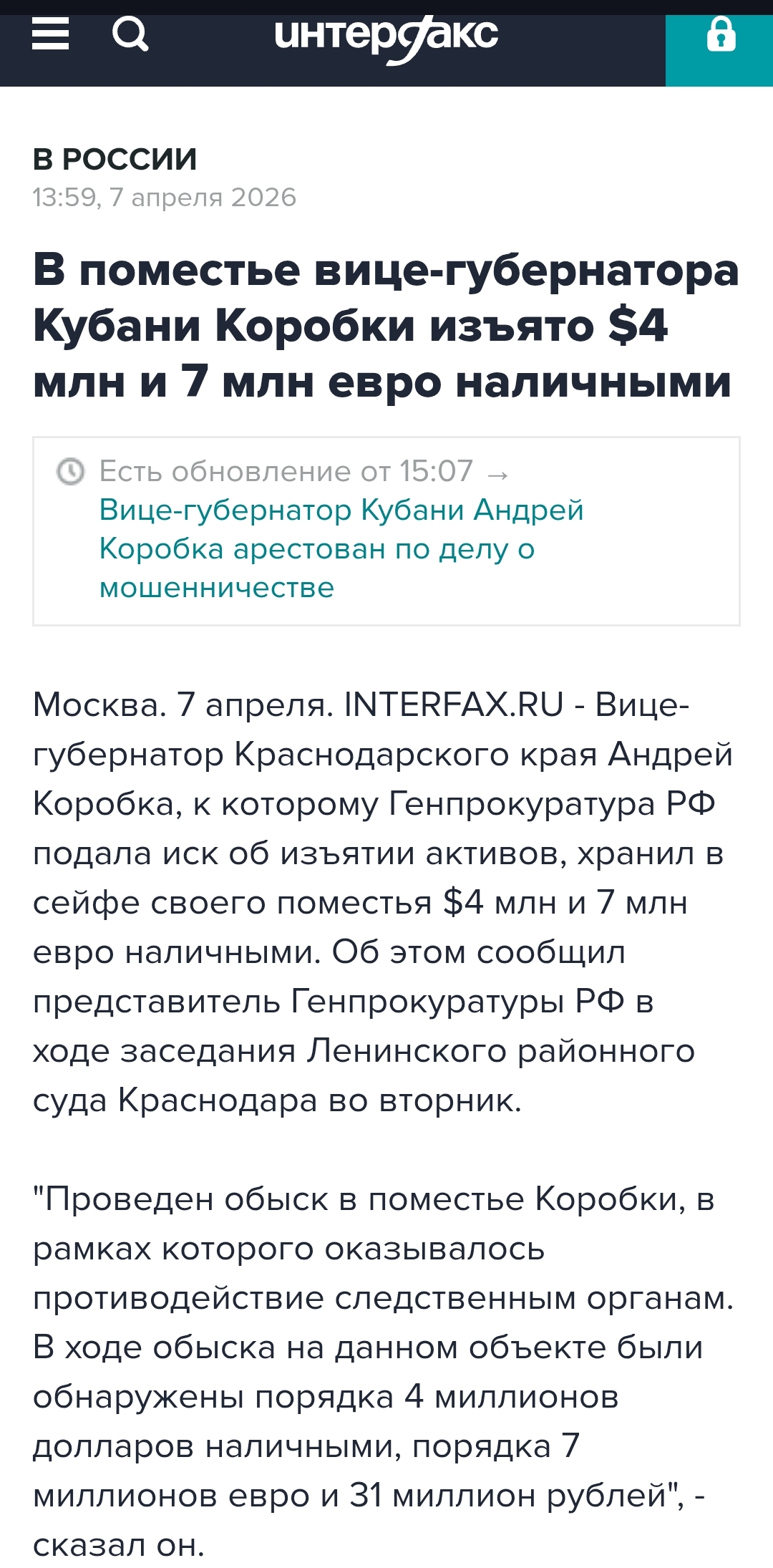Open the 'В России' section
The width and height of the screenshot is (773, 1568).
coord(115,159)
